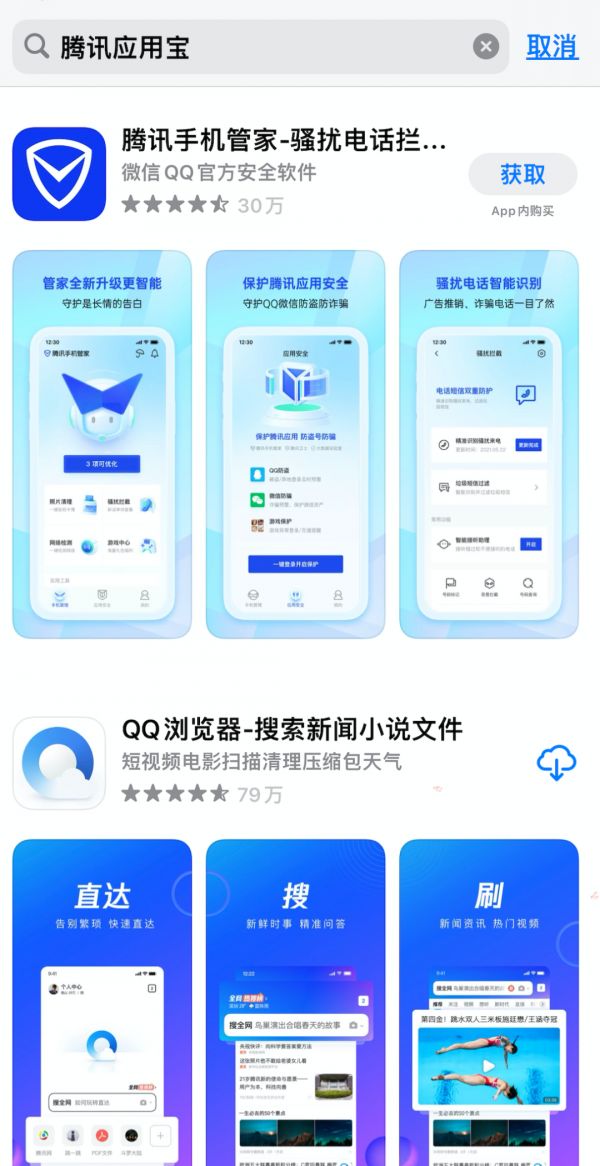Clear the search text
Image resolution: width=600 pixels, height=1166 pixels.
point(485,47)
